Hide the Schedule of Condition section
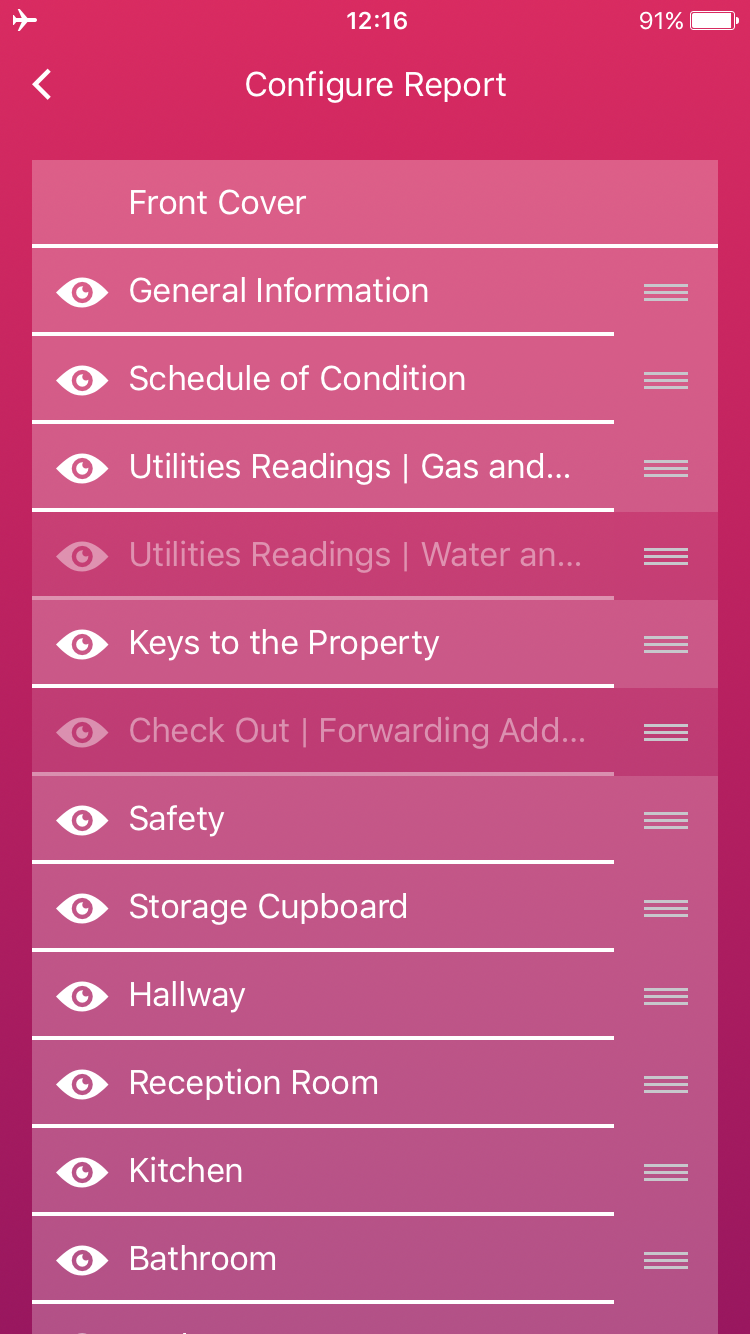Image resolution: width=750 pixels, height=1334 pixels. pos(82,380)
